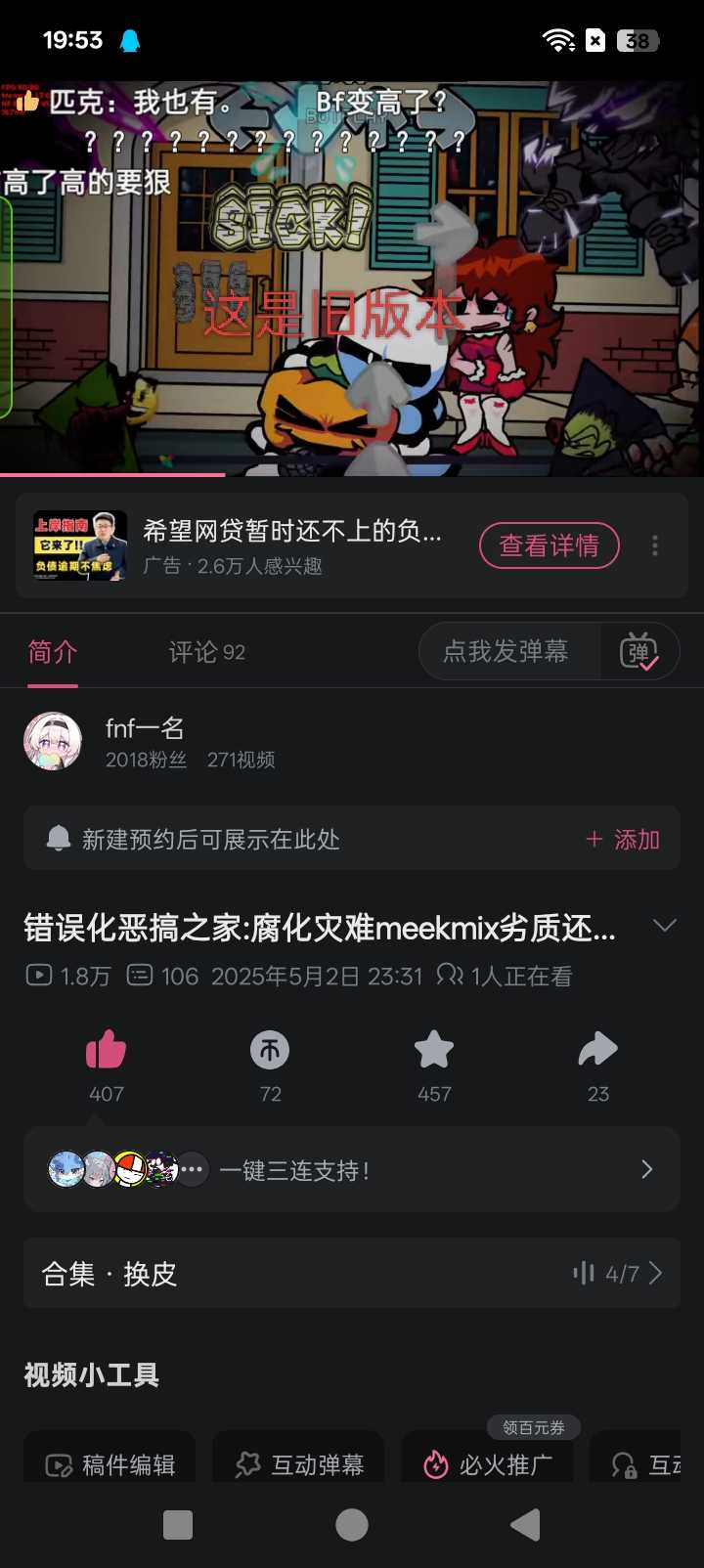Open 稿件编辑 tool
The image size is (704, 1568).
point(110,1463)
